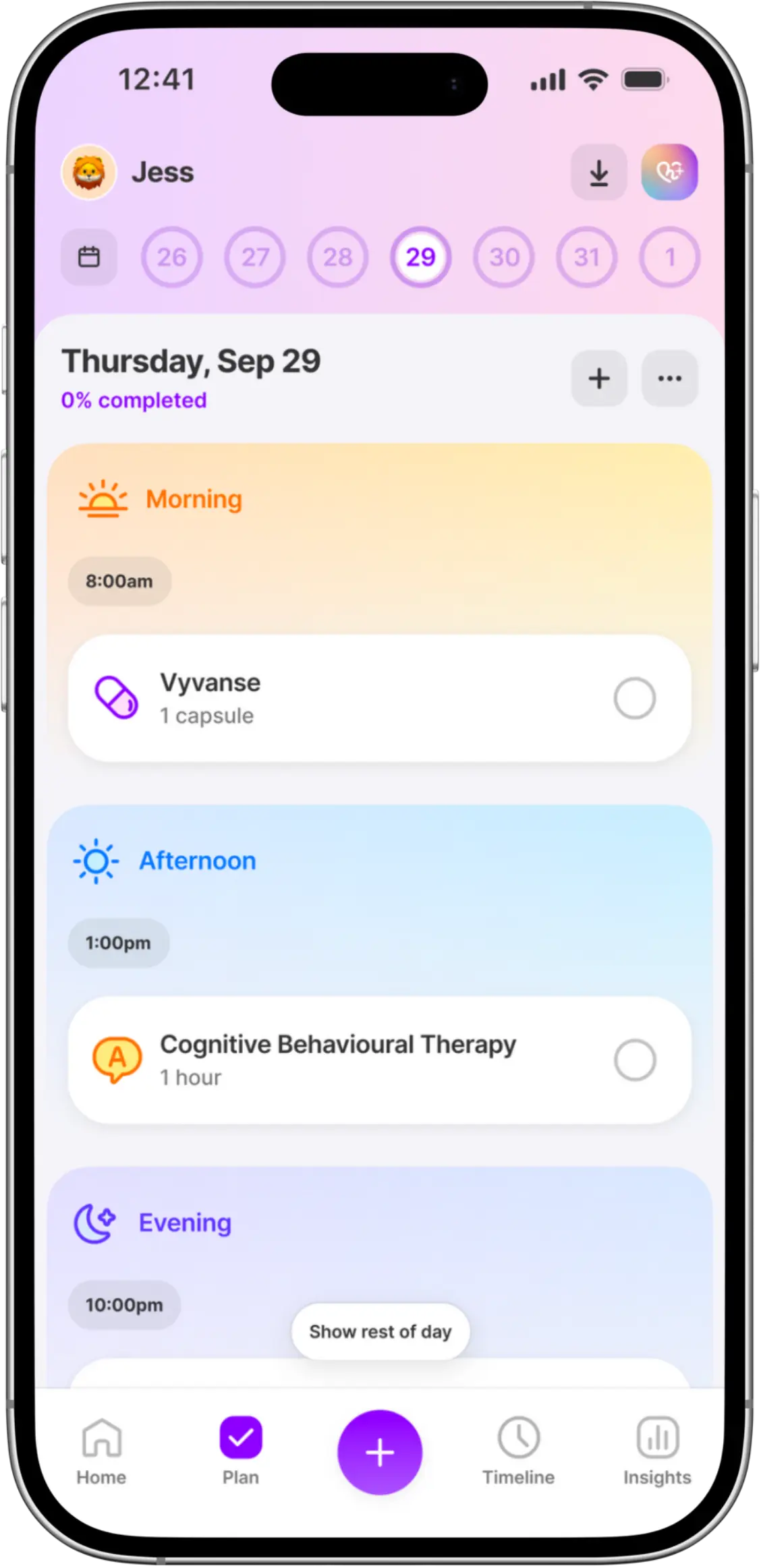Switch to the Timeline tab
This screenshot has width=761, height=1568.
518,1451
